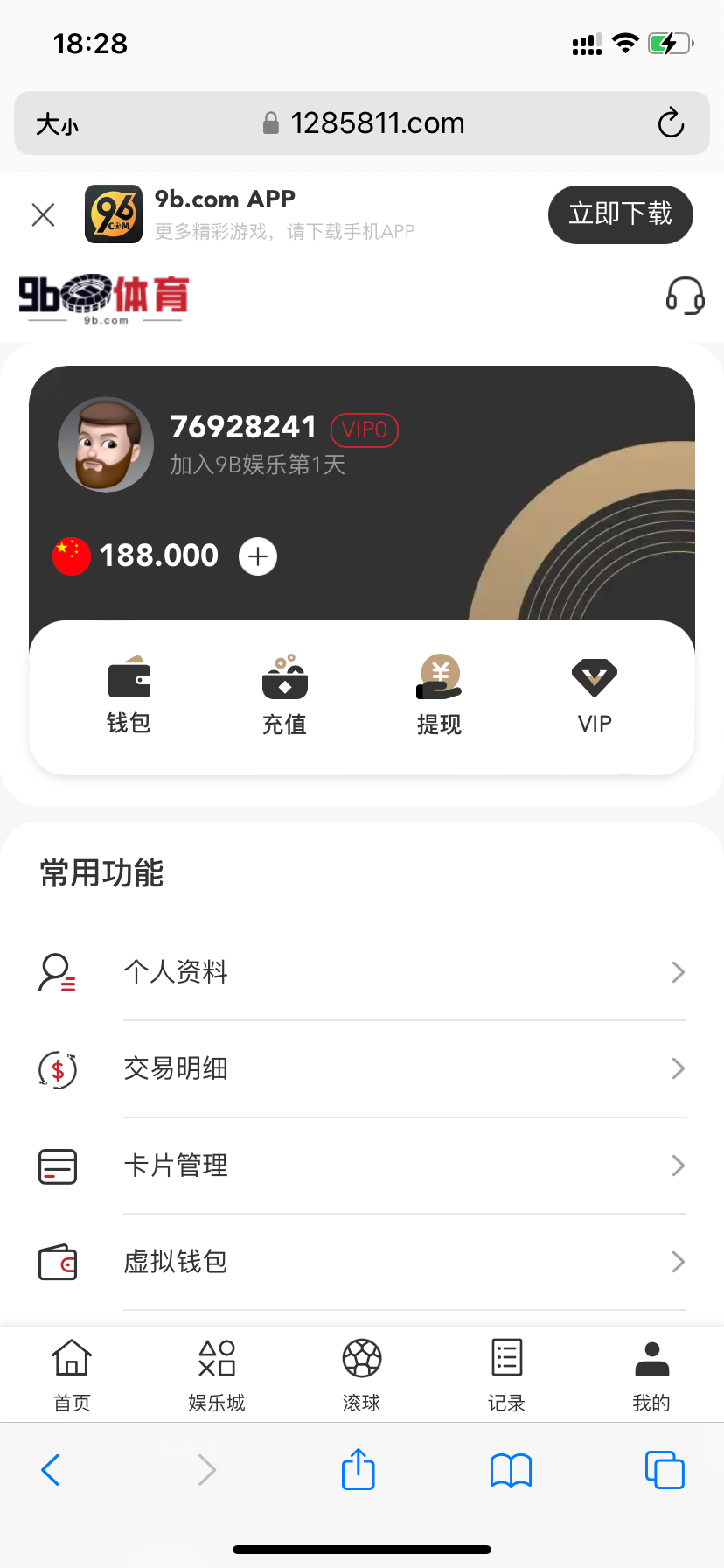This screenshot has width=724, height=1568.
Task: Tap the plus icon beside balance 188.000
Action: point(258,556)
